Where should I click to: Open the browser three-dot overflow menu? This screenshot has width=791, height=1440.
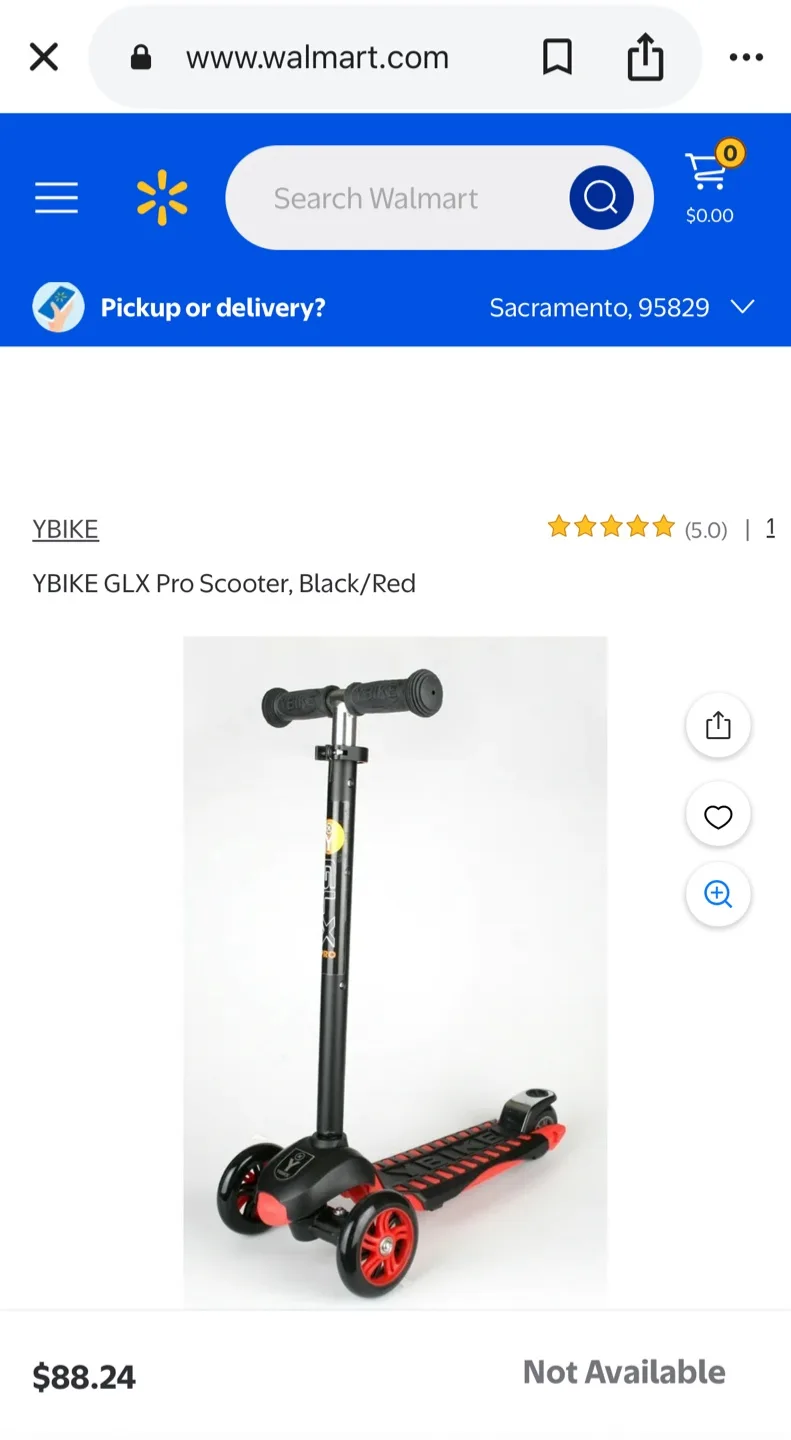click(746, 57)
